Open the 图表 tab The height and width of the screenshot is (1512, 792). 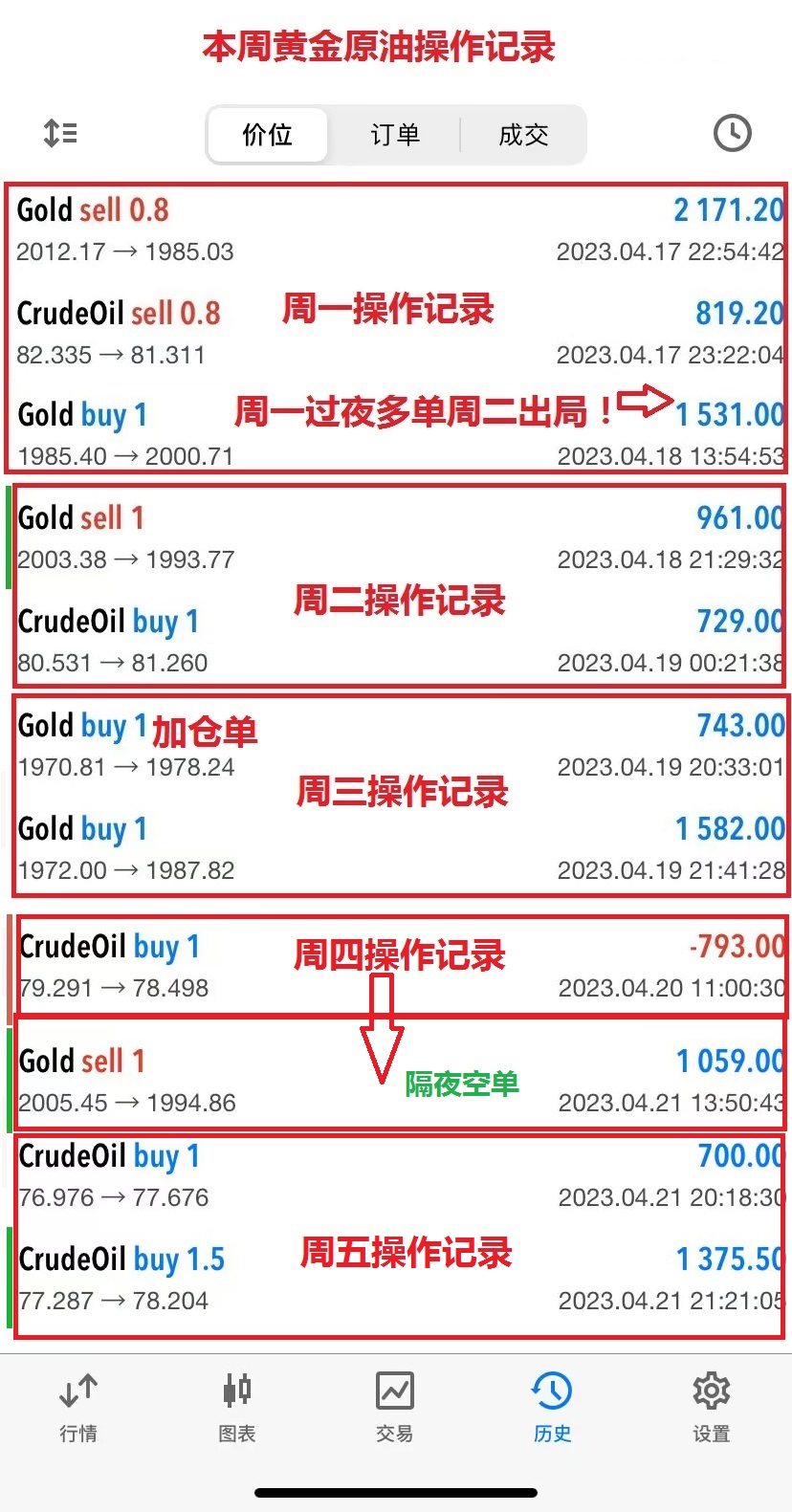click(x=236, y=1407)
